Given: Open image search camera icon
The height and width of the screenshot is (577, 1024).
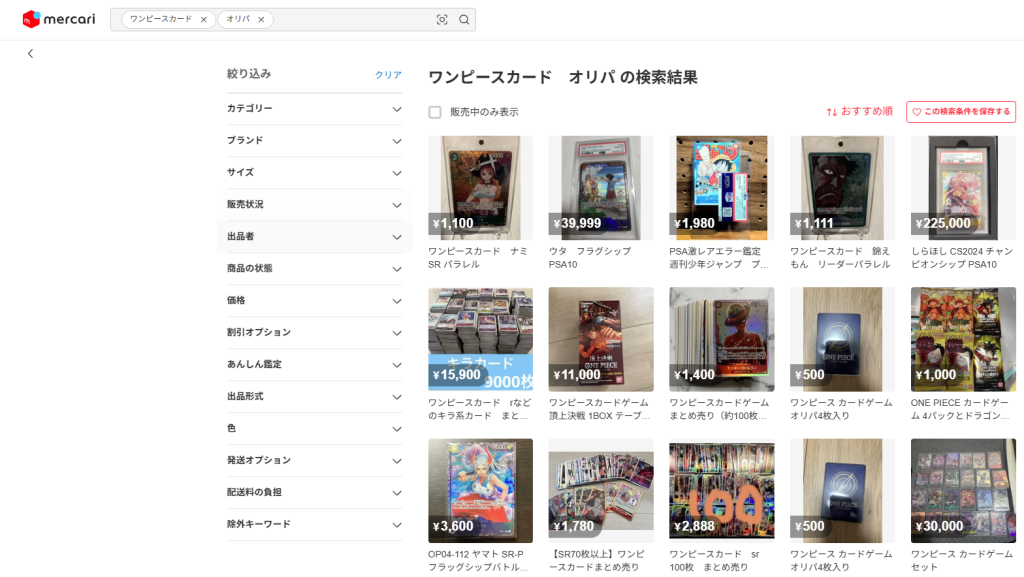Looking at the screenshot, I should 442,19.
